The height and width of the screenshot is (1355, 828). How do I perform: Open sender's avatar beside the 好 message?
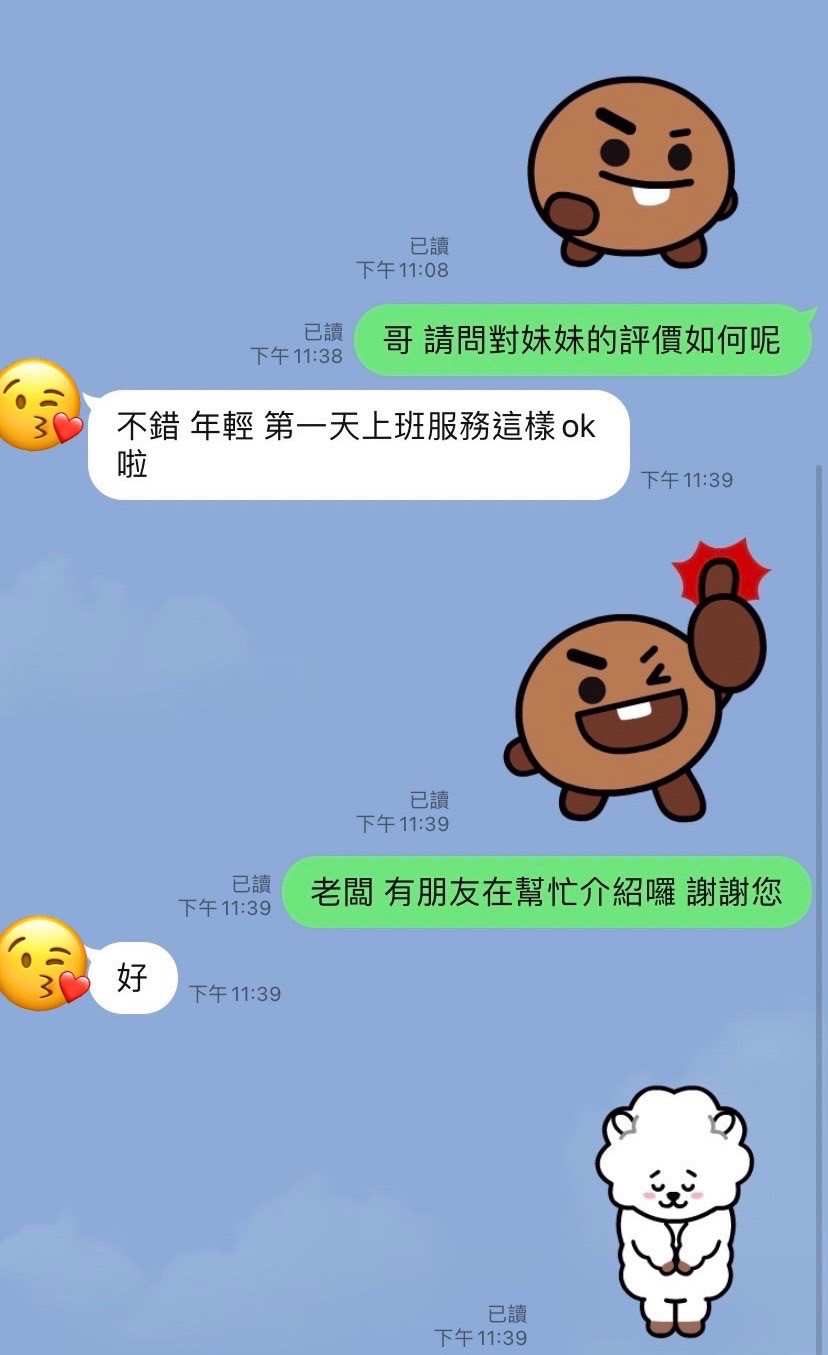43,963
